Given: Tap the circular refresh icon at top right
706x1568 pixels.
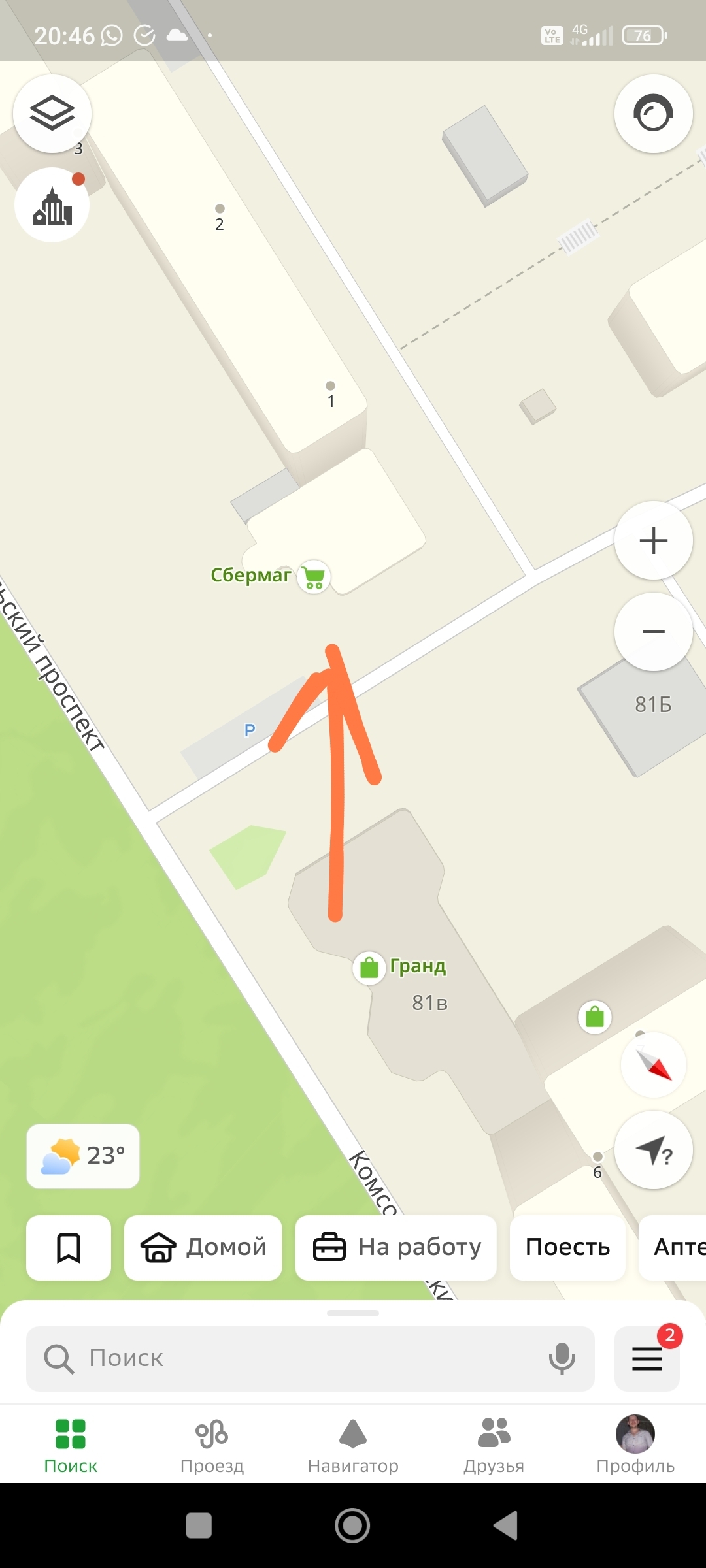Looking at the screenshot, I should point(653,114).
